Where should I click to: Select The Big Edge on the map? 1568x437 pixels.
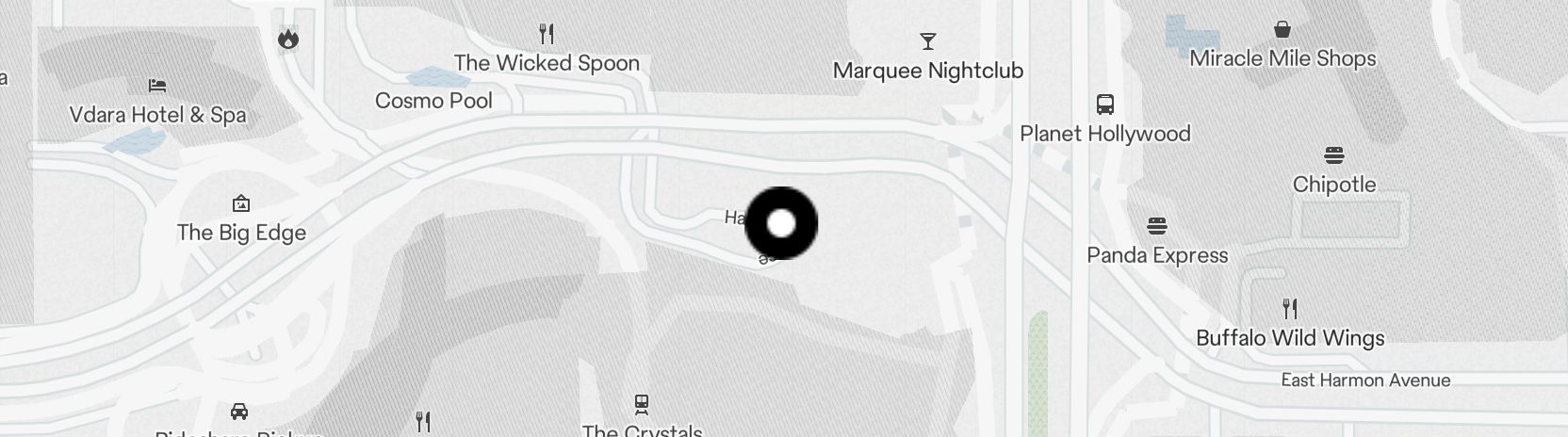(x=241, y=204)
